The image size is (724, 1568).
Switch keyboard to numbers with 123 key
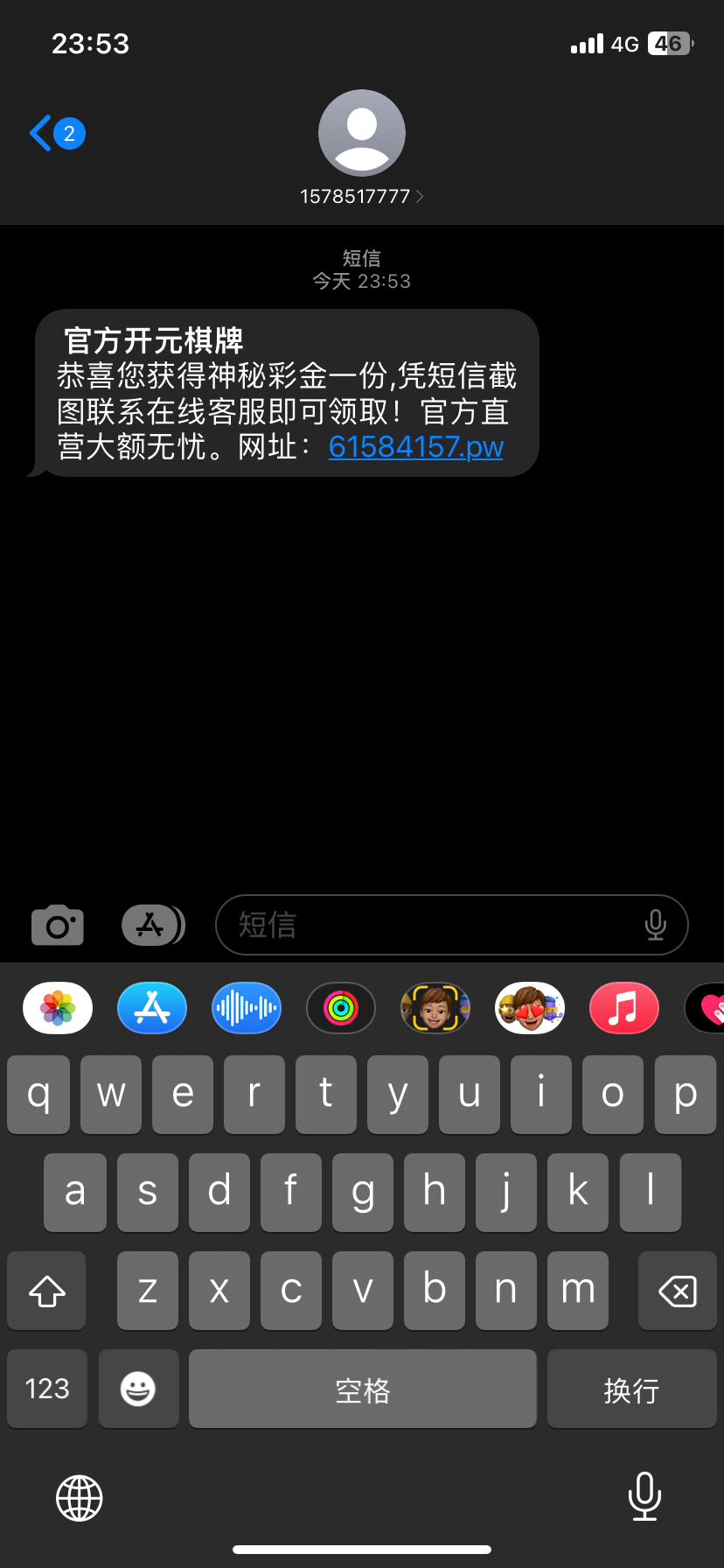point(47,1389)
